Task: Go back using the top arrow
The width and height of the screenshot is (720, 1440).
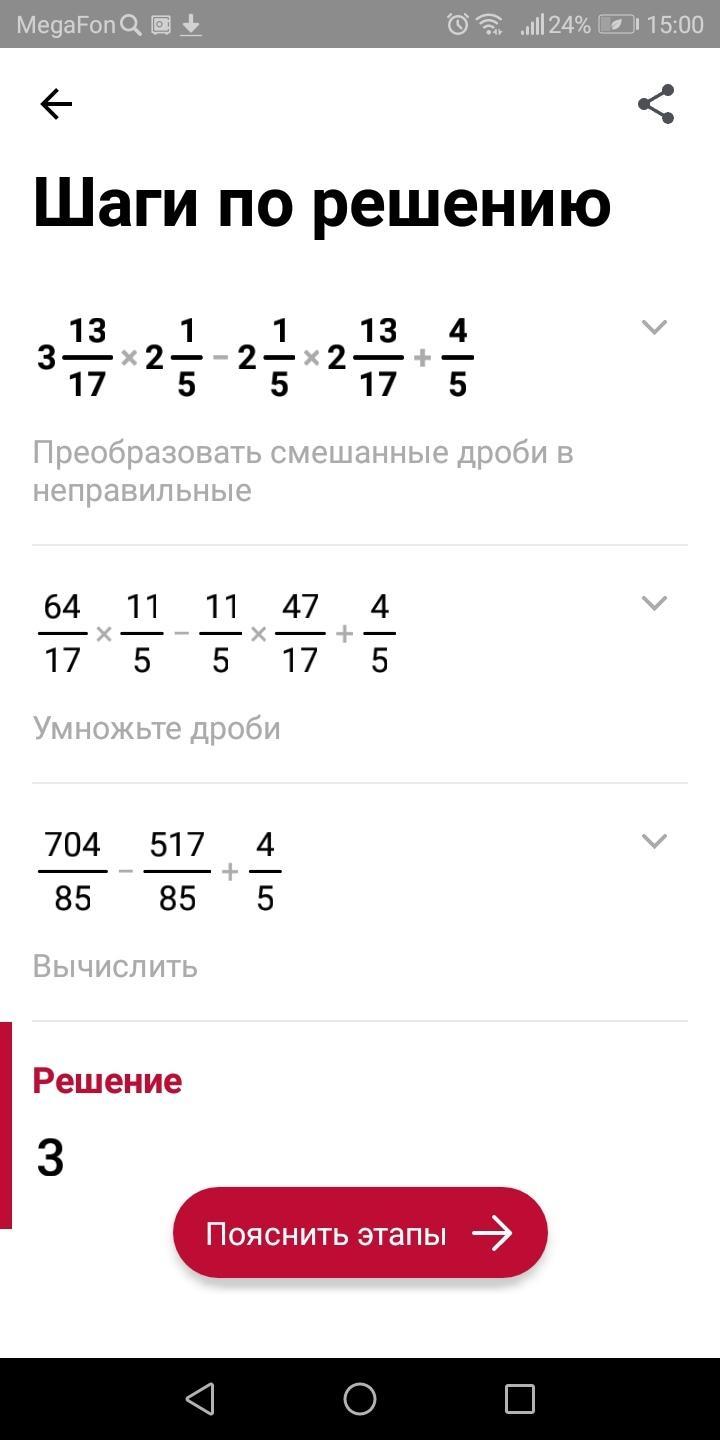Action: tap(56, 104)
